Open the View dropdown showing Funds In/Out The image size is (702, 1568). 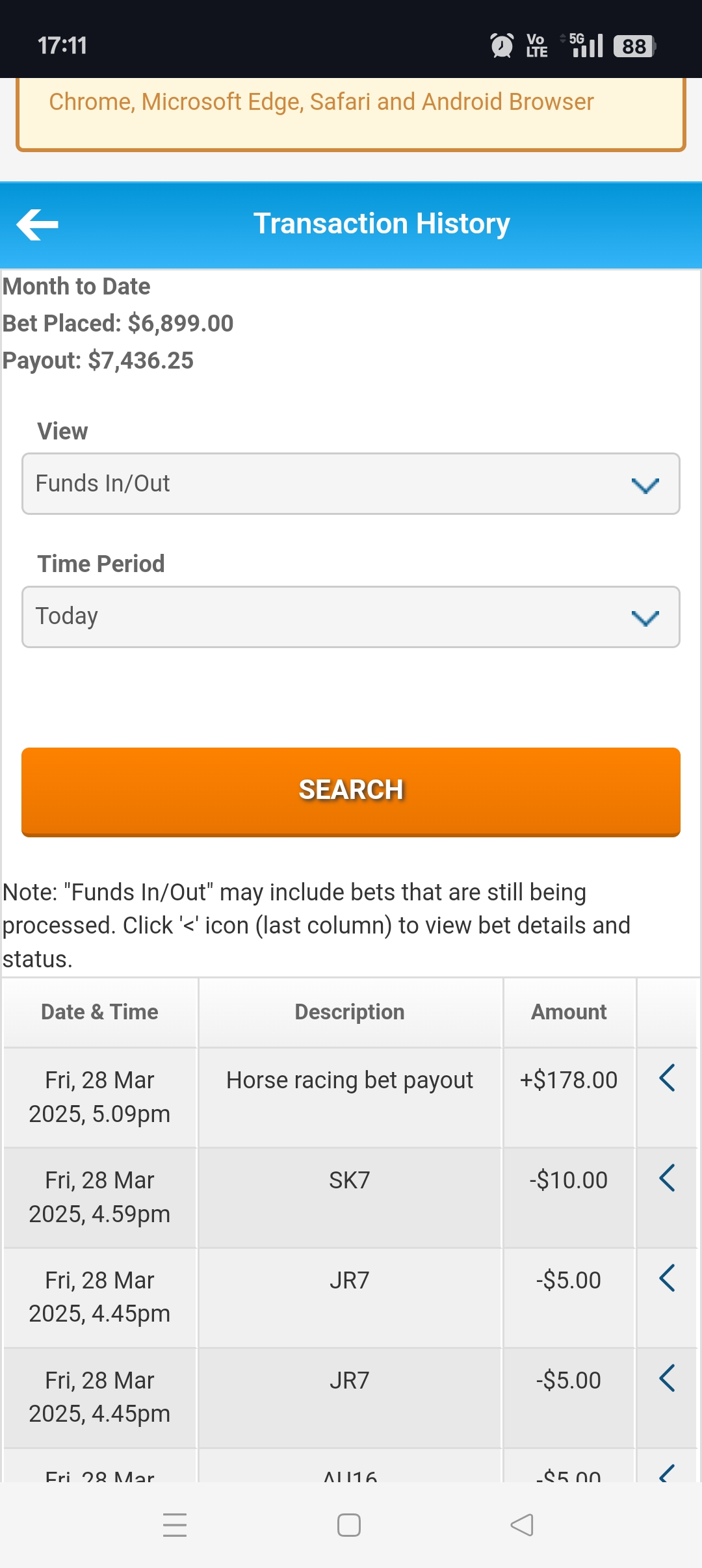[351, 484]
